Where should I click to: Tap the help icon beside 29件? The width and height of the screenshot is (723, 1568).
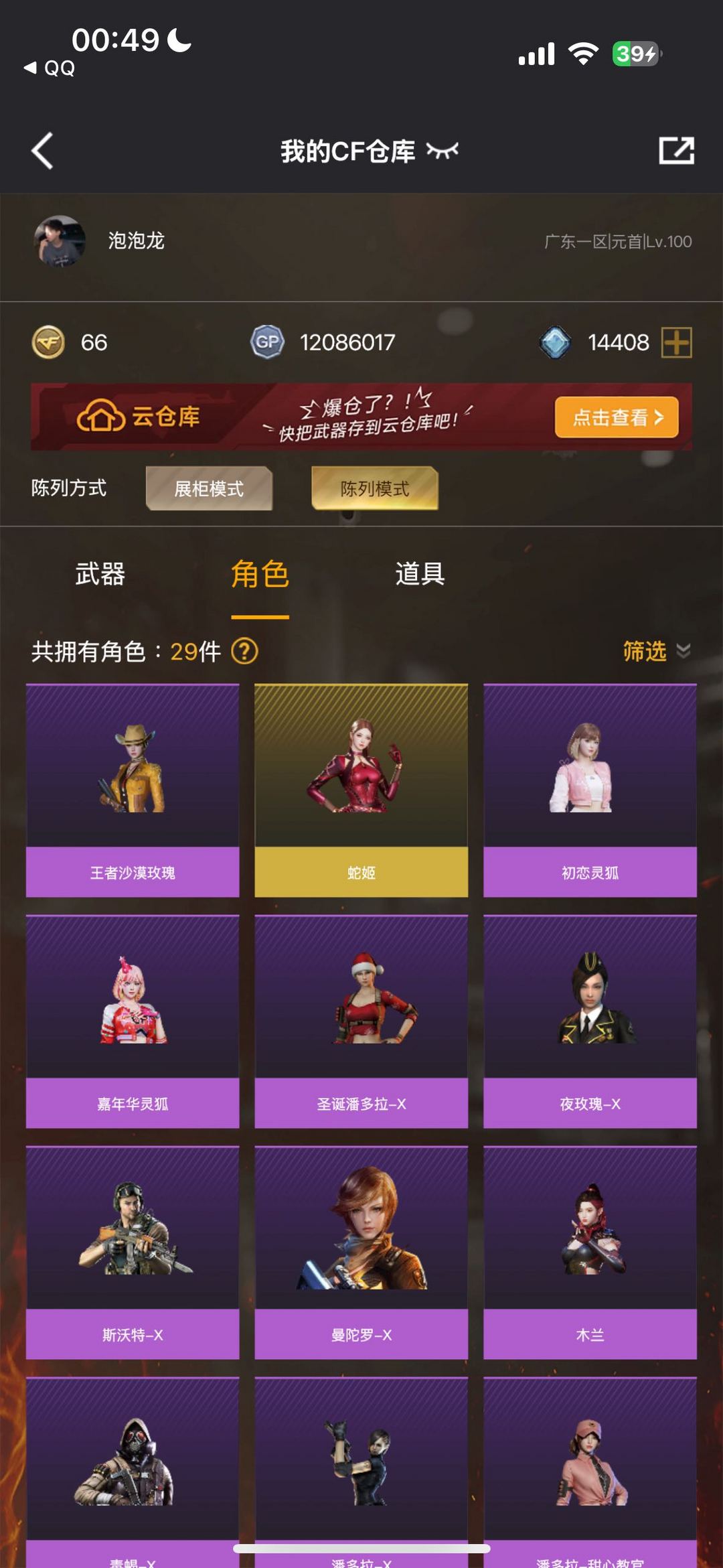(x=244, y=651)
